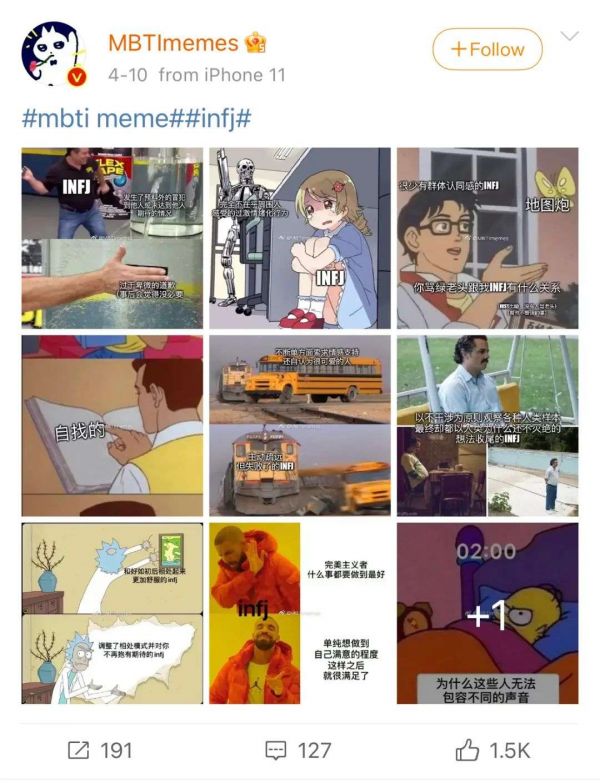Open the MBTImemes profile avatar

(x=53, y=56)
